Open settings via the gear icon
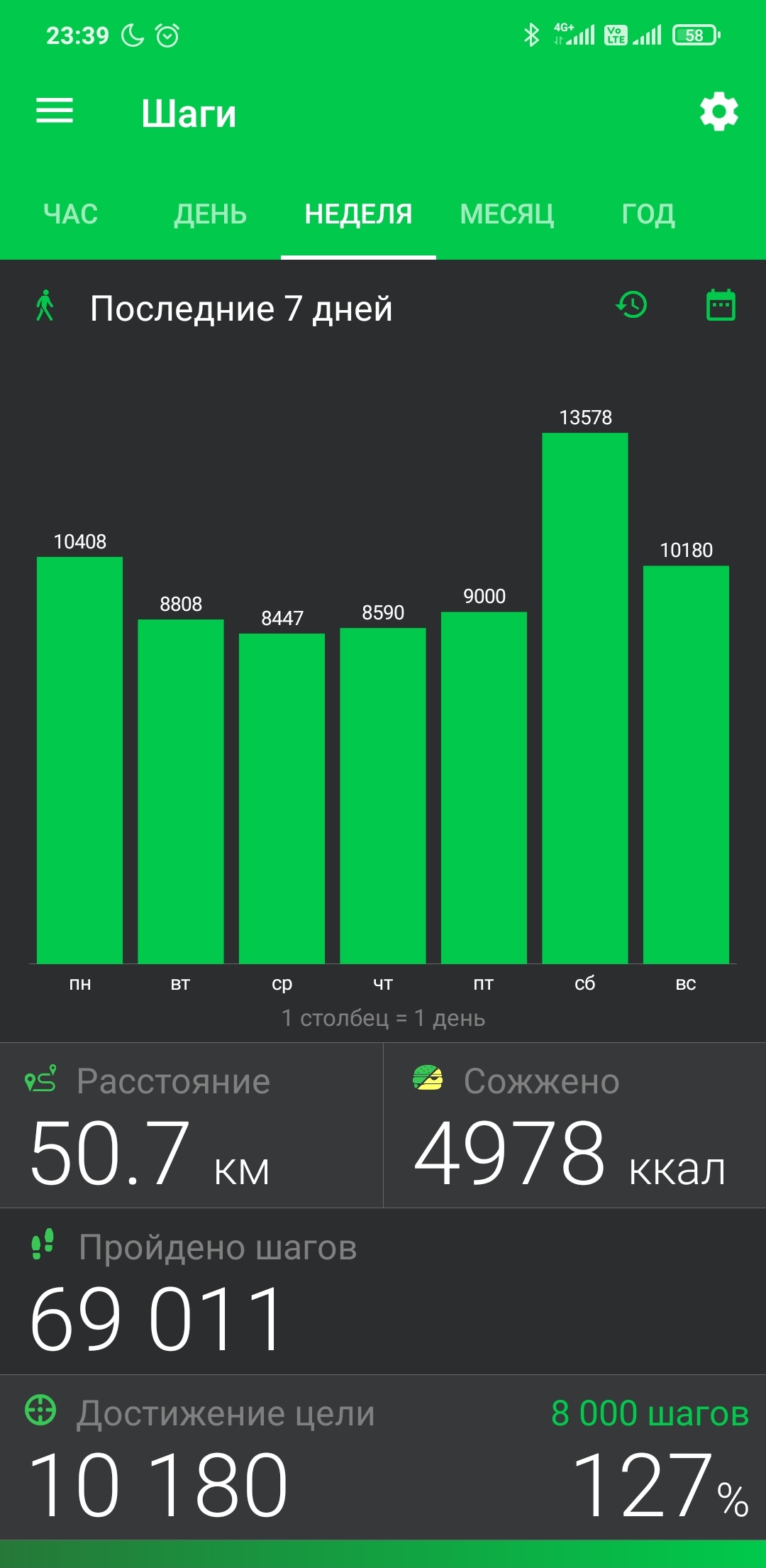Screen dimensions: 766x1568 tap(719, 111)
